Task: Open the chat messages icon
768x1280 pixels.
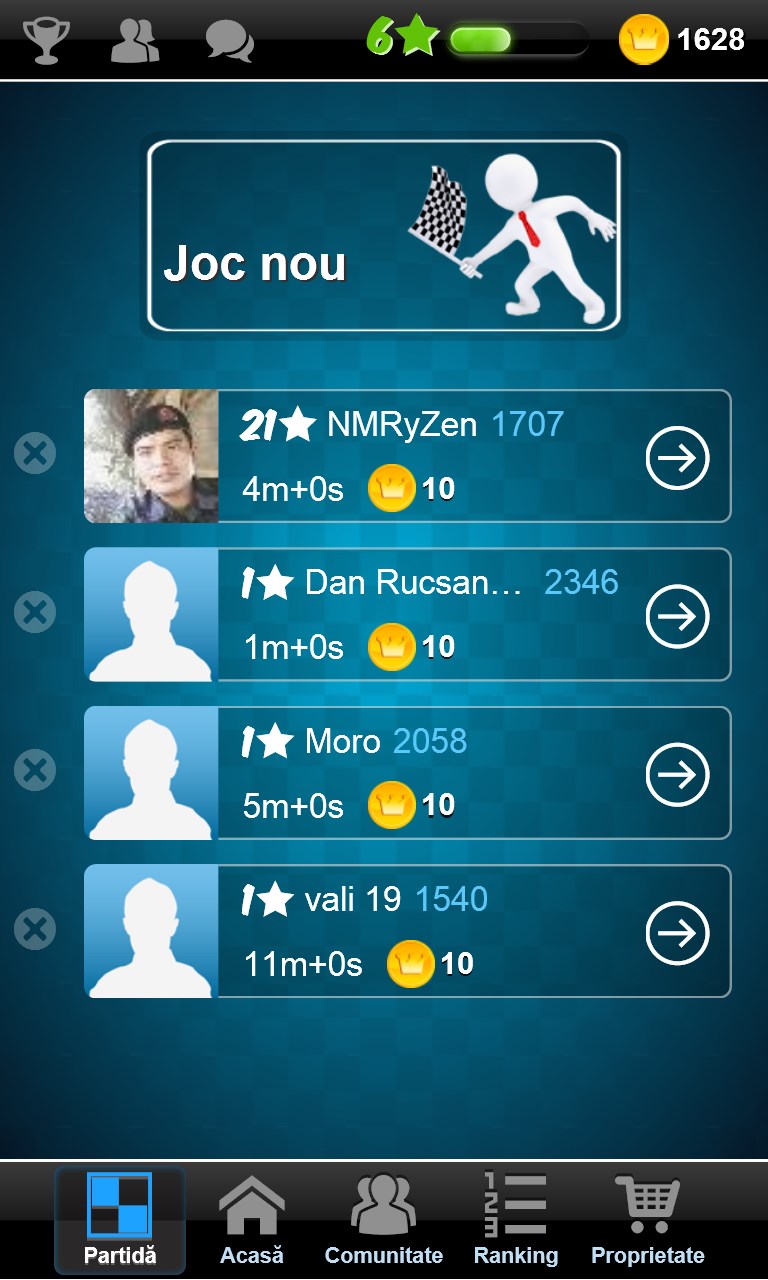Action: click(230, 41)
